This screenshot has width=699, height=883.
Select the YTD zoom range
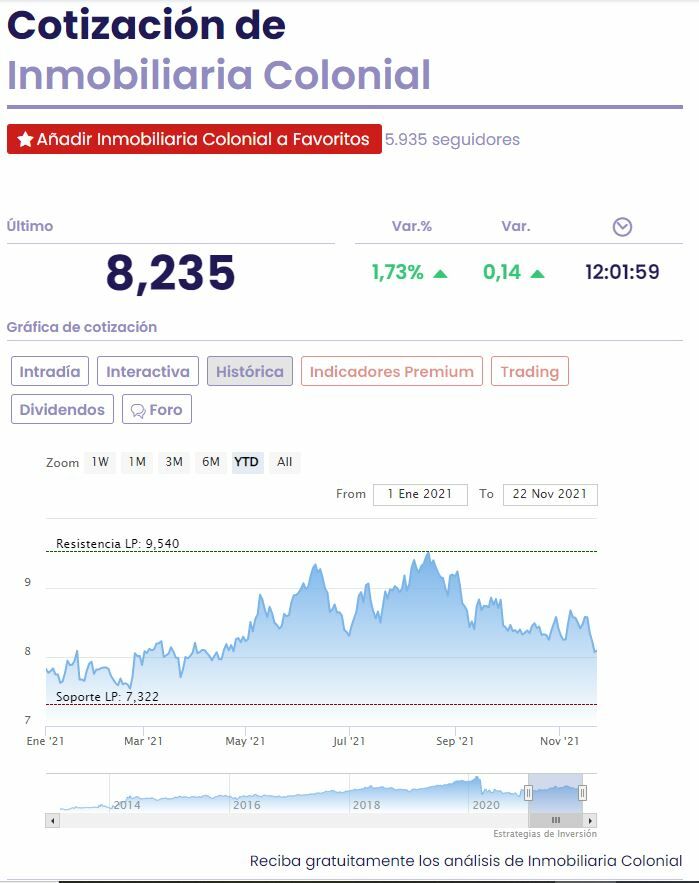[x=246, y=462]
